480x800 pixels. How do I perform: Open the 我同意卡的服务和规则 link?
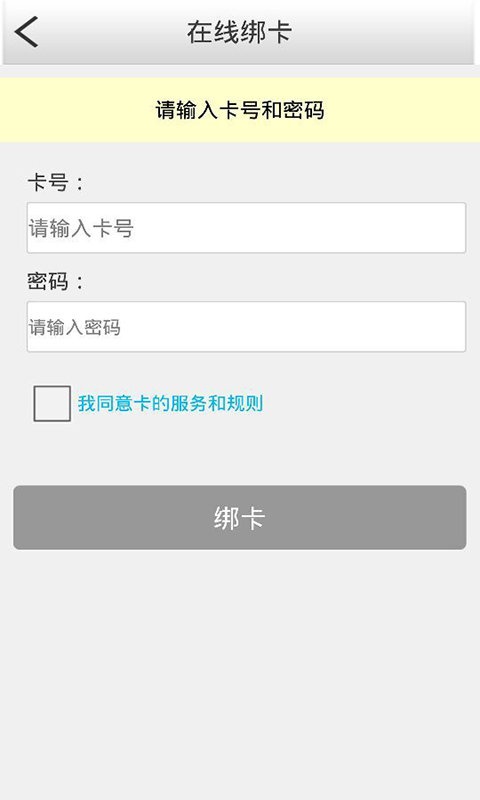click(x=170, y=404)
